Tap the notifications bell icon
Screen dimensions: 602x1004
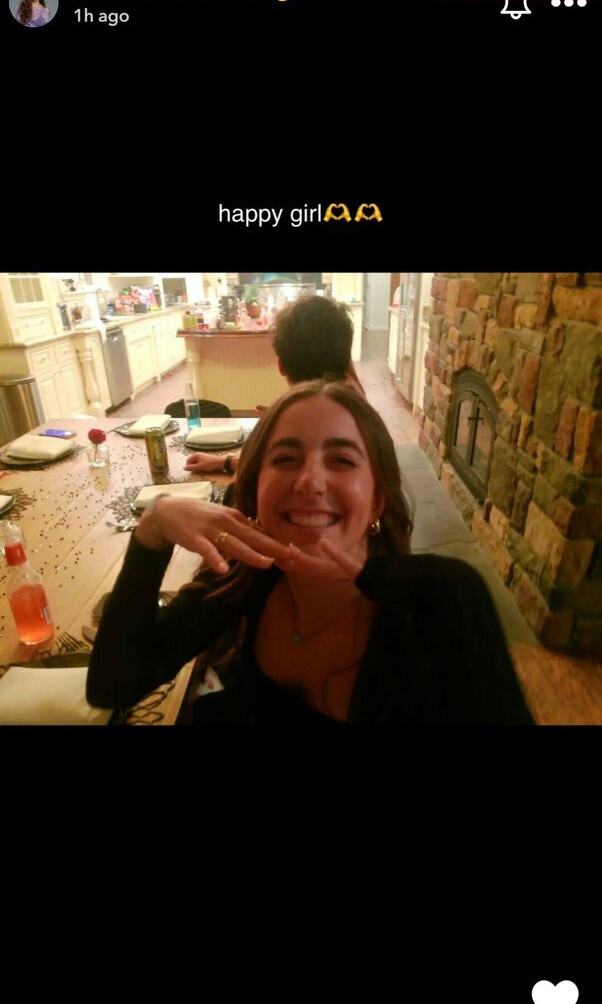(x=516, y=6)
